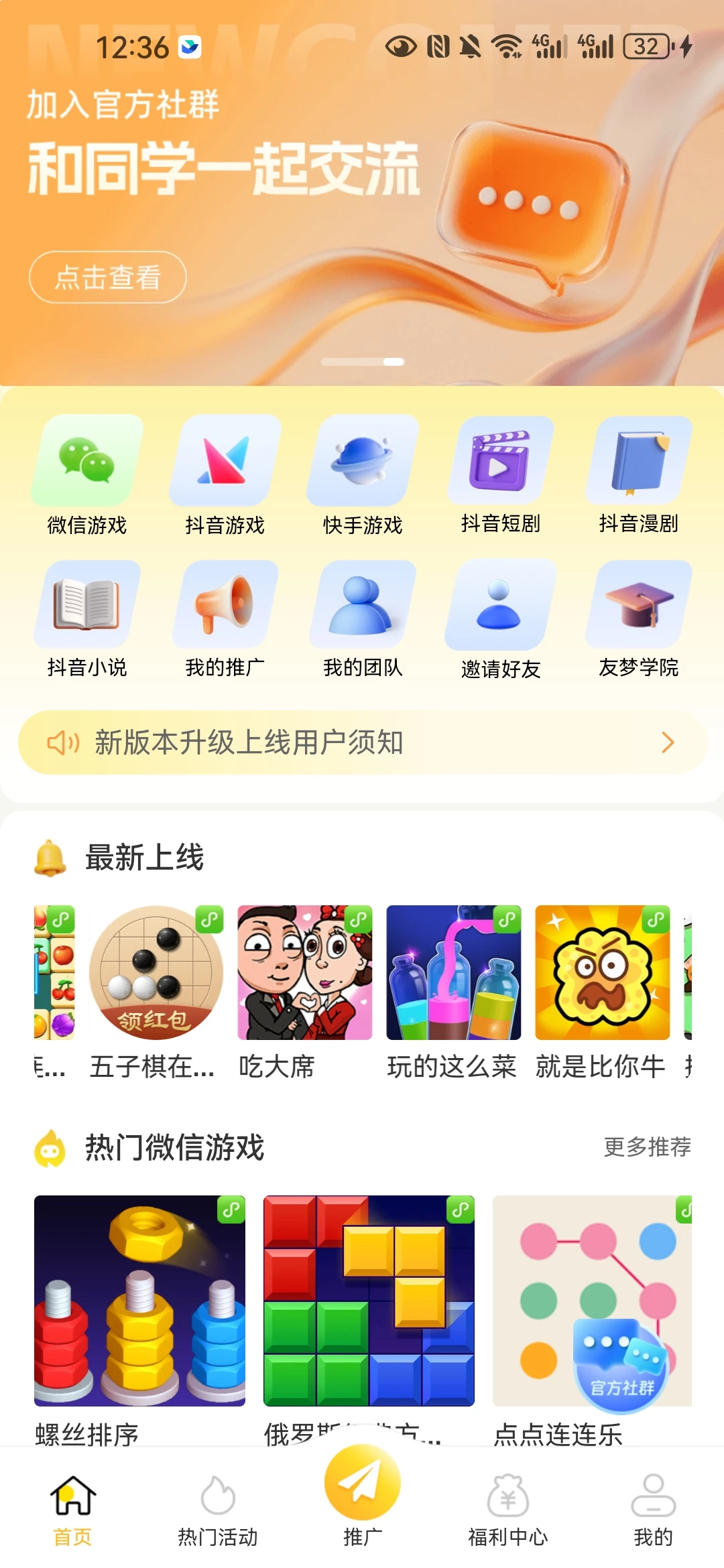Open 我的团队 page
Image resolution: width=724 pixels, height=1568 pixels.
(363, 619)
